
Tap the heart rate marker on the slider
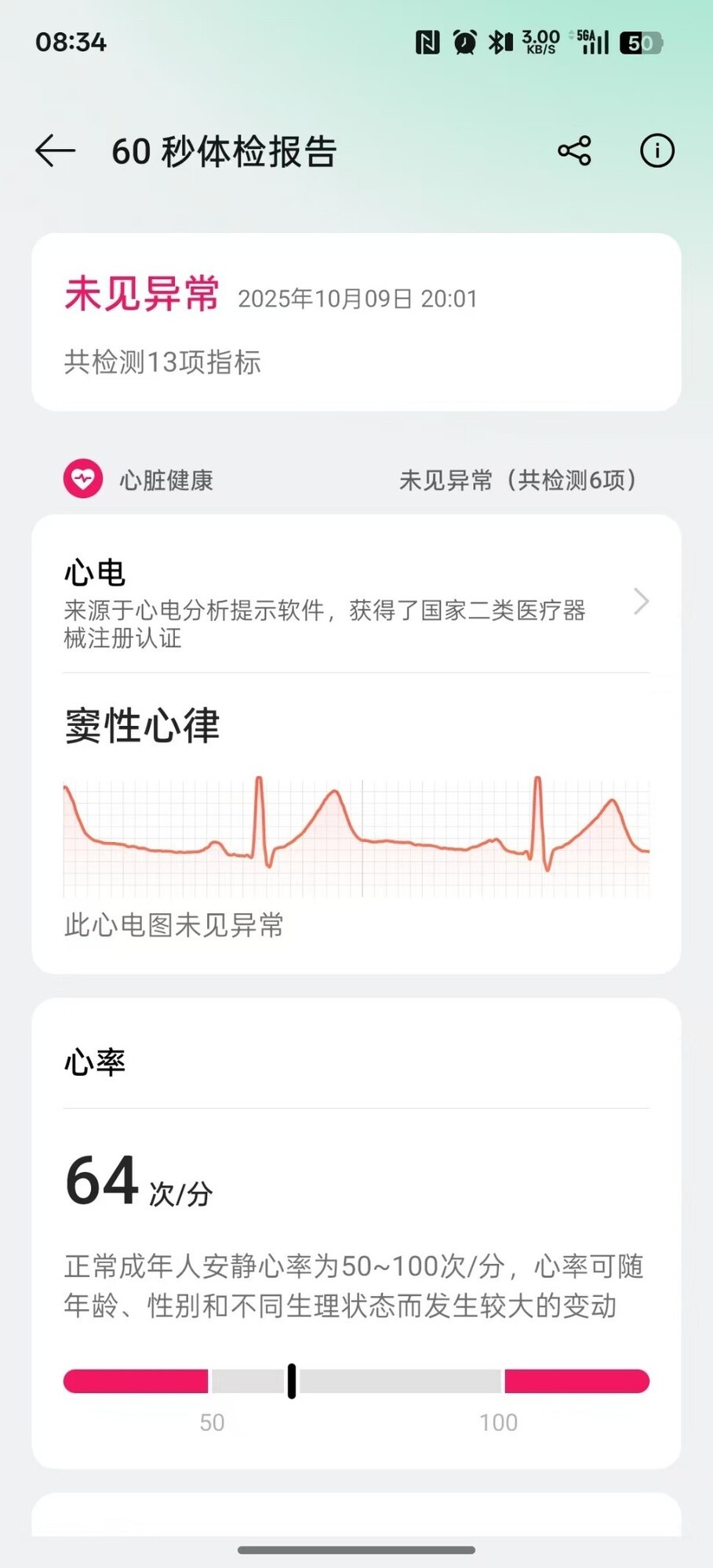click(x=291, y=1381)
